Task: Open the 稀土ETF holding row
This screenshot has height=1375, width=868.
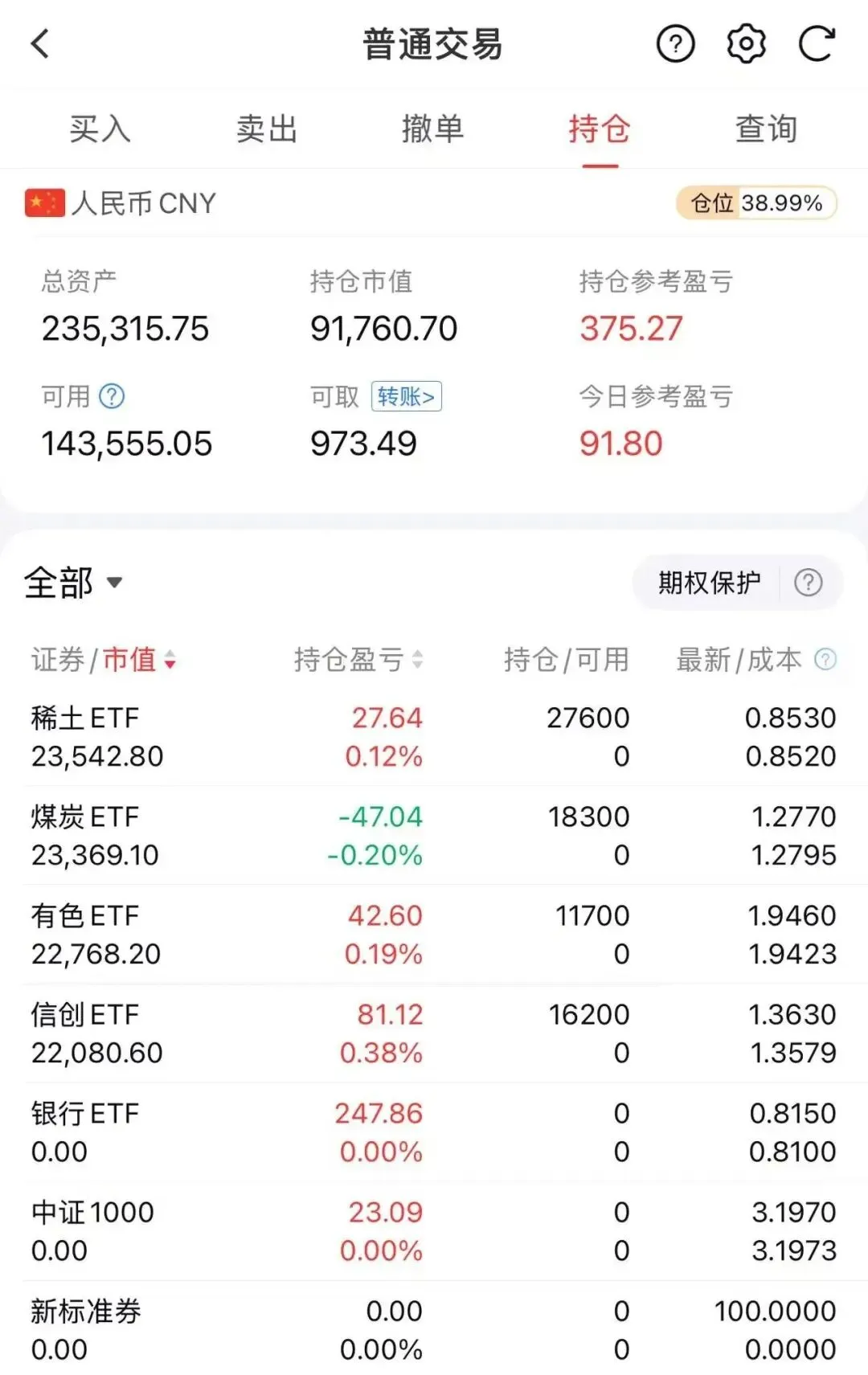Action: pos(434,737)
